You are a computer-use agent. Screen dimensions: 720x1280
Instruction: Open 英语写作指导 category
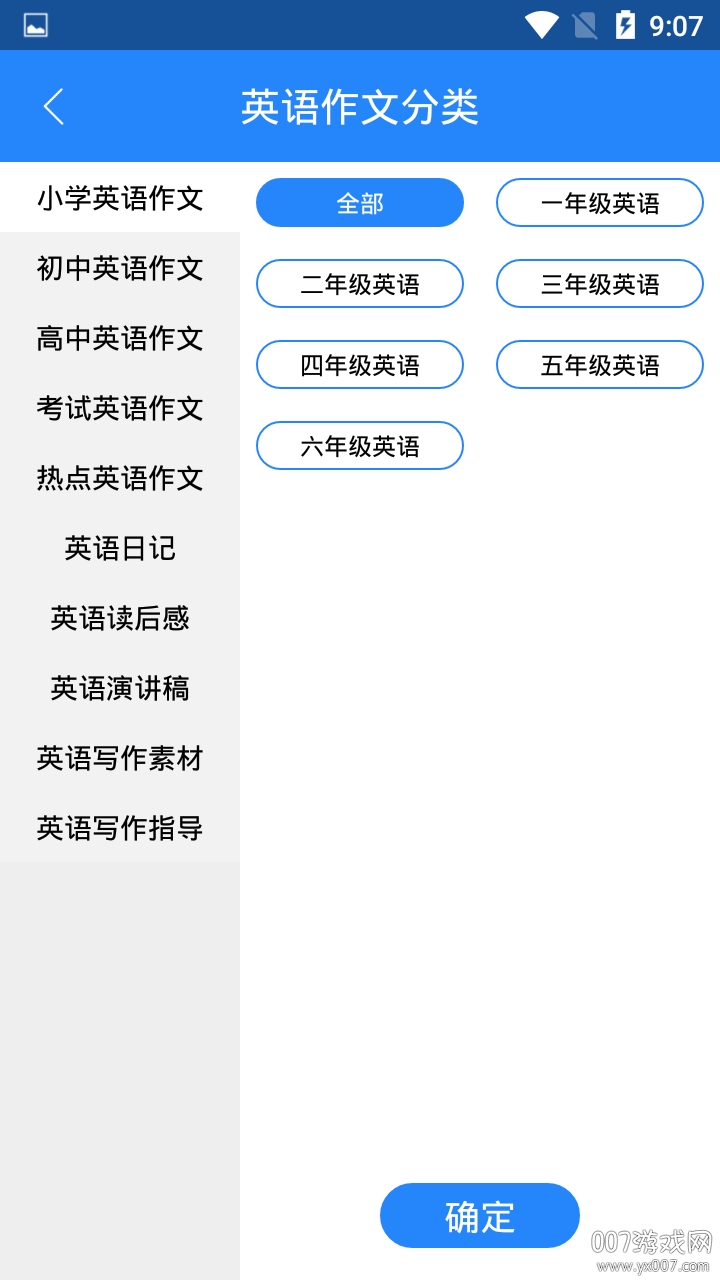tap(120, 828)
